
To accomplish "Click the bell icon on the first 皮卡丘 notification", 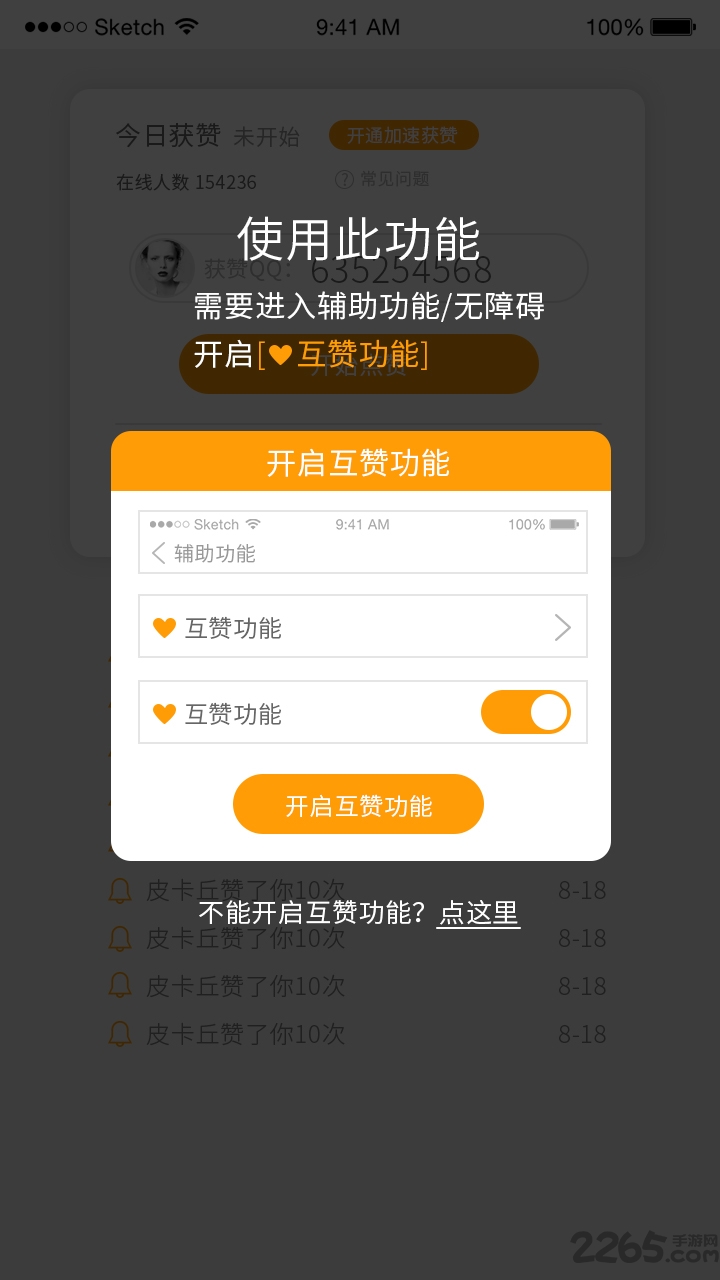I will (x=120, y=890).
